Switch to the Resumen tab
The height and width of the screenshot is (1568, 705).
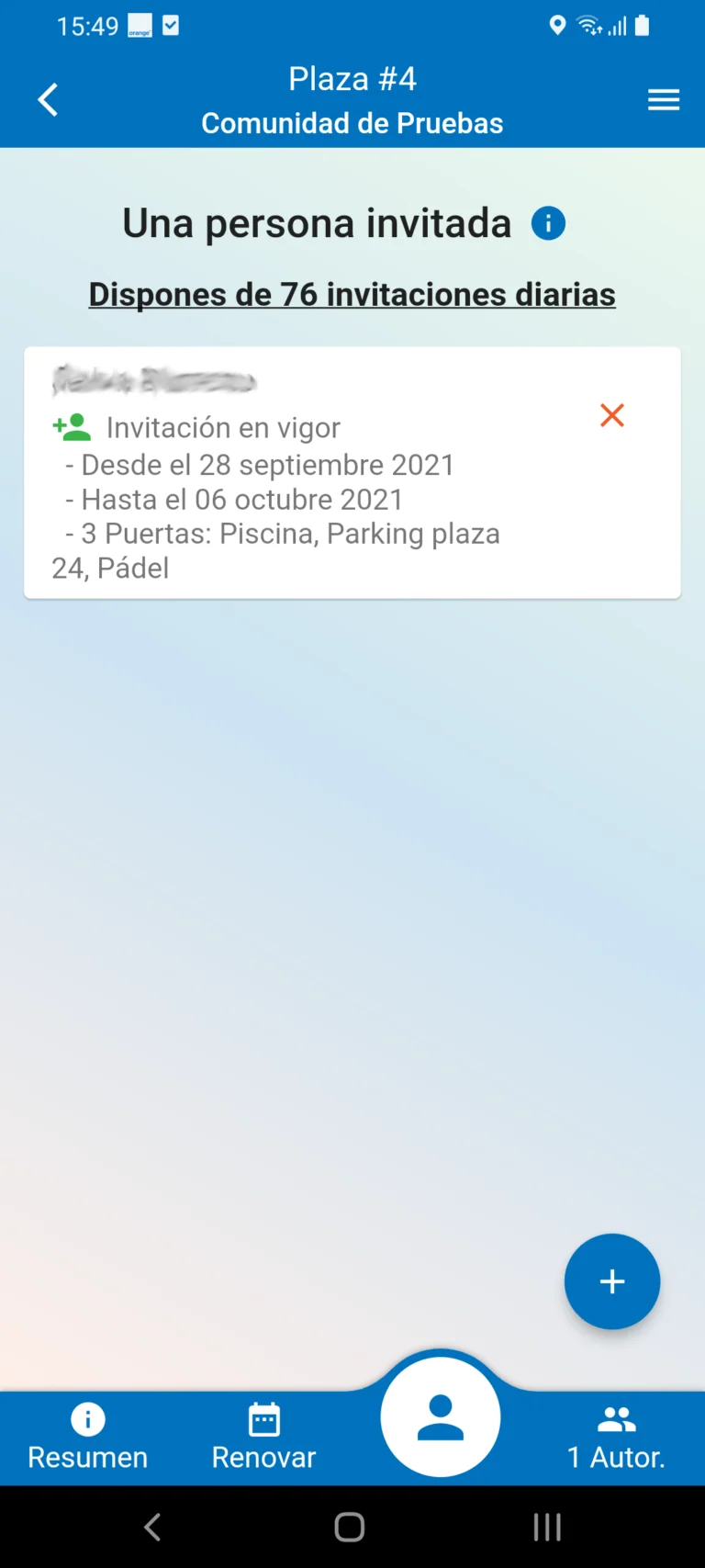pyautogui.click(x=88, y=1437)
